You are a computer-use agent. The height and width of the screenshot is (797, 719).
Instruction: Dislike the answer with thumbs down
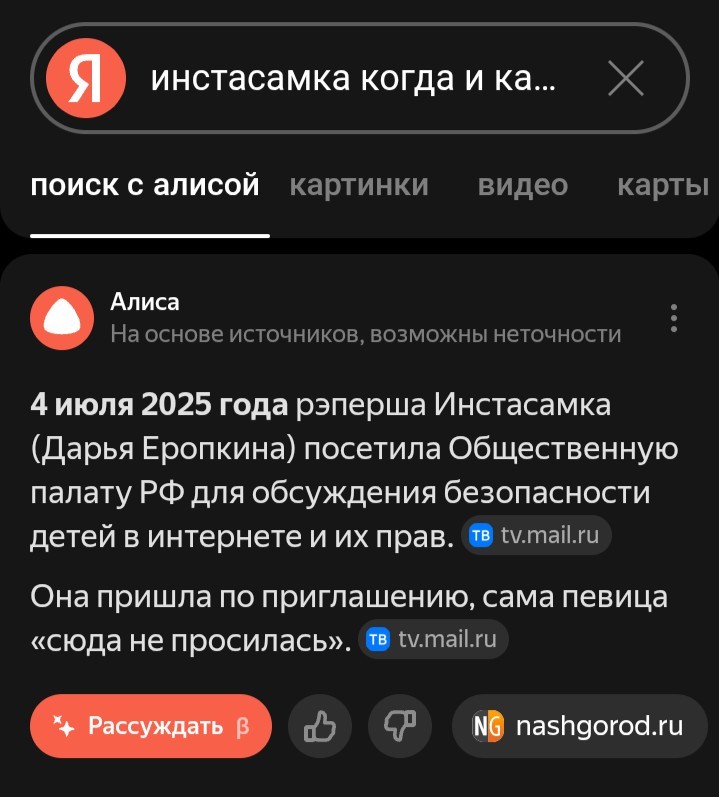pyautogui.click(x=400, y=727)
